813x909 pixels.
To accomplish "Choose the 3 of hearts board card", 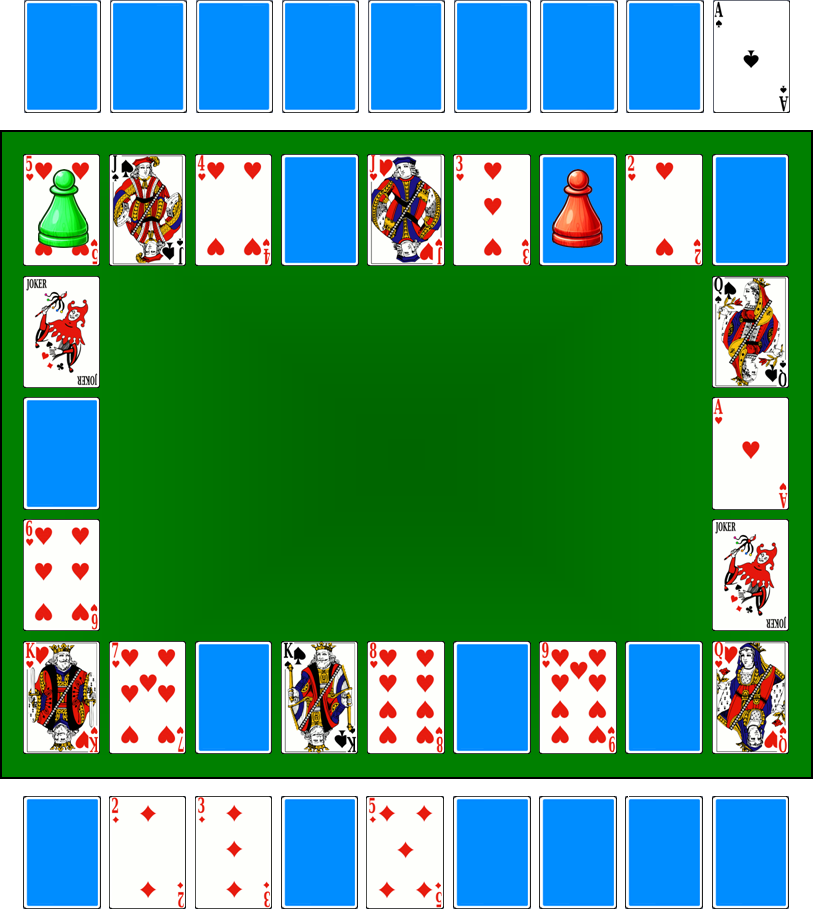I will point(491,210).
